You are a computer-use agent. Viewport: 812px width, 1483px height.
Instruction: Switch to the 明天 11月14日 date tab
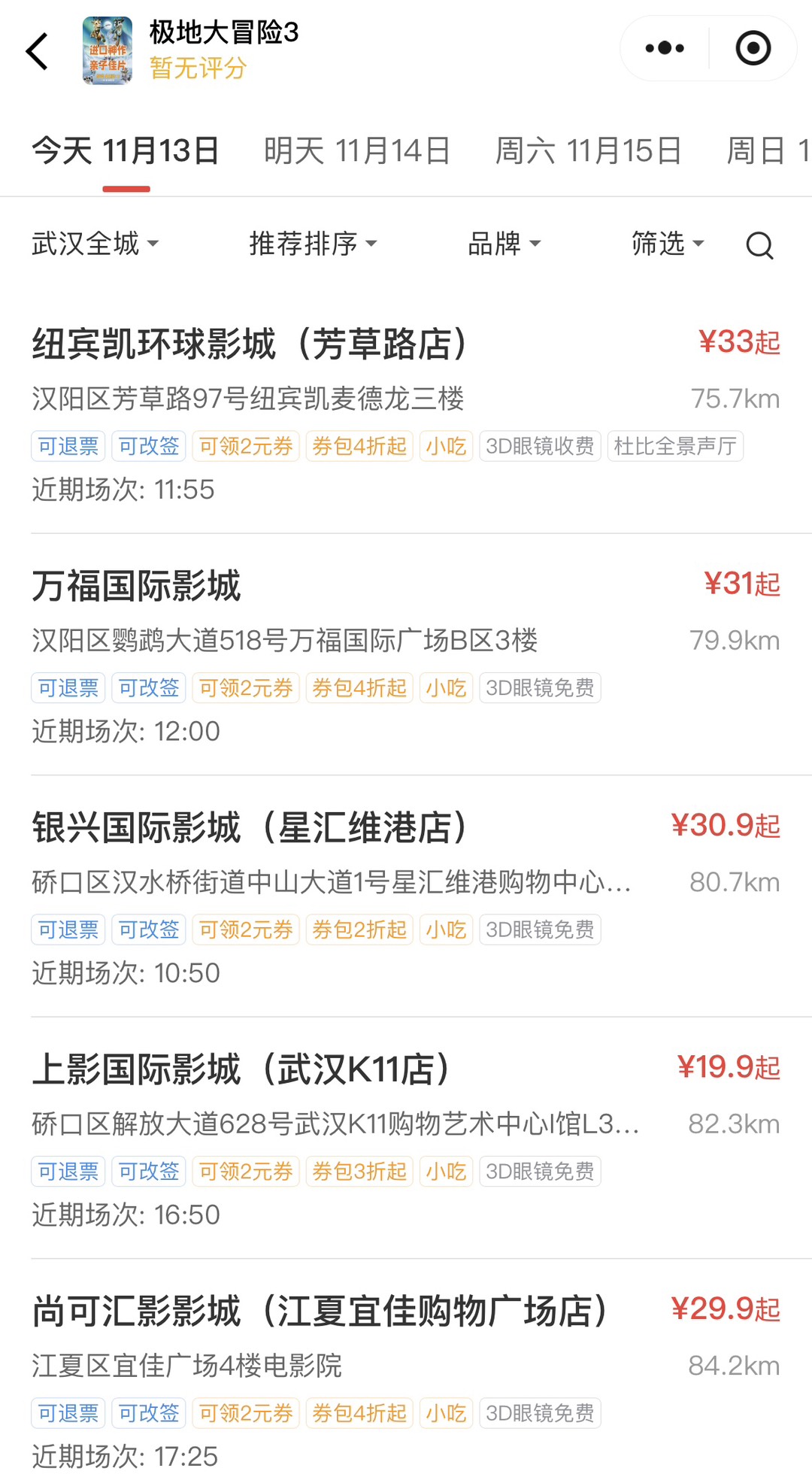tap(357, 150)
